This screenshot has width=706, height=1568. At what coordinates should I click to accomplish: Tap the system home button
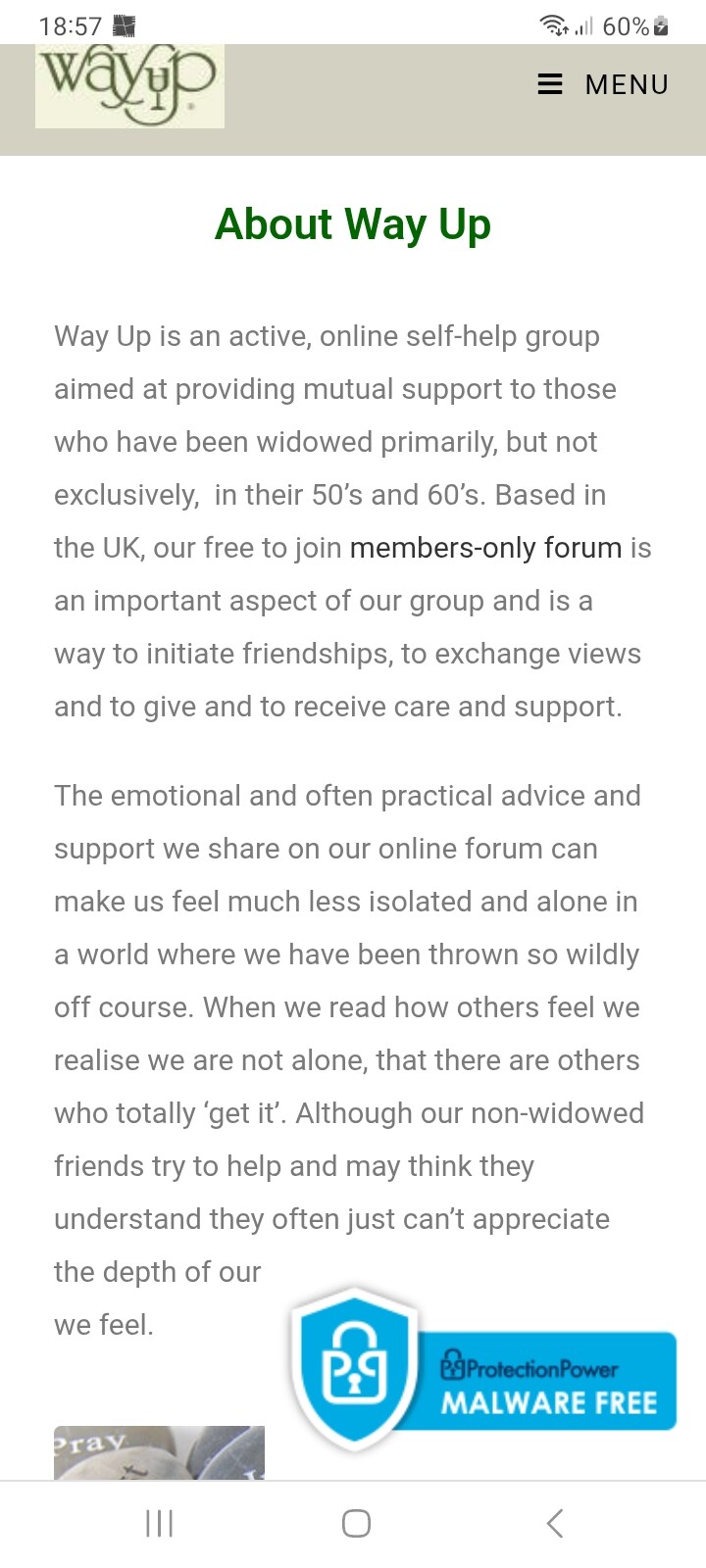[356, 1523]
